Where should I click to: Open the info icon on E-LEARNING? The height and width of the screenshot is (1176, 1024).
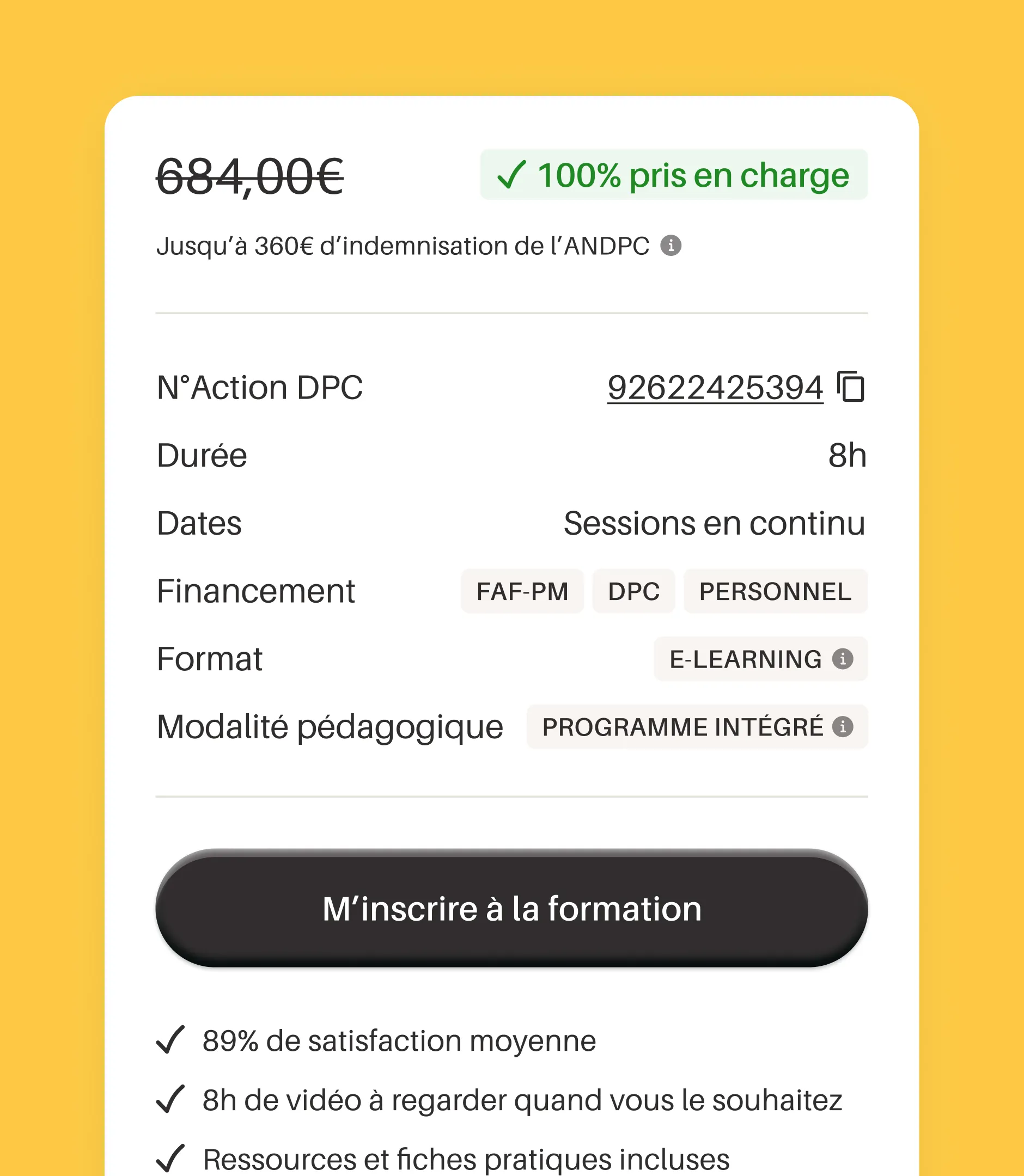(x=842, y=659)
